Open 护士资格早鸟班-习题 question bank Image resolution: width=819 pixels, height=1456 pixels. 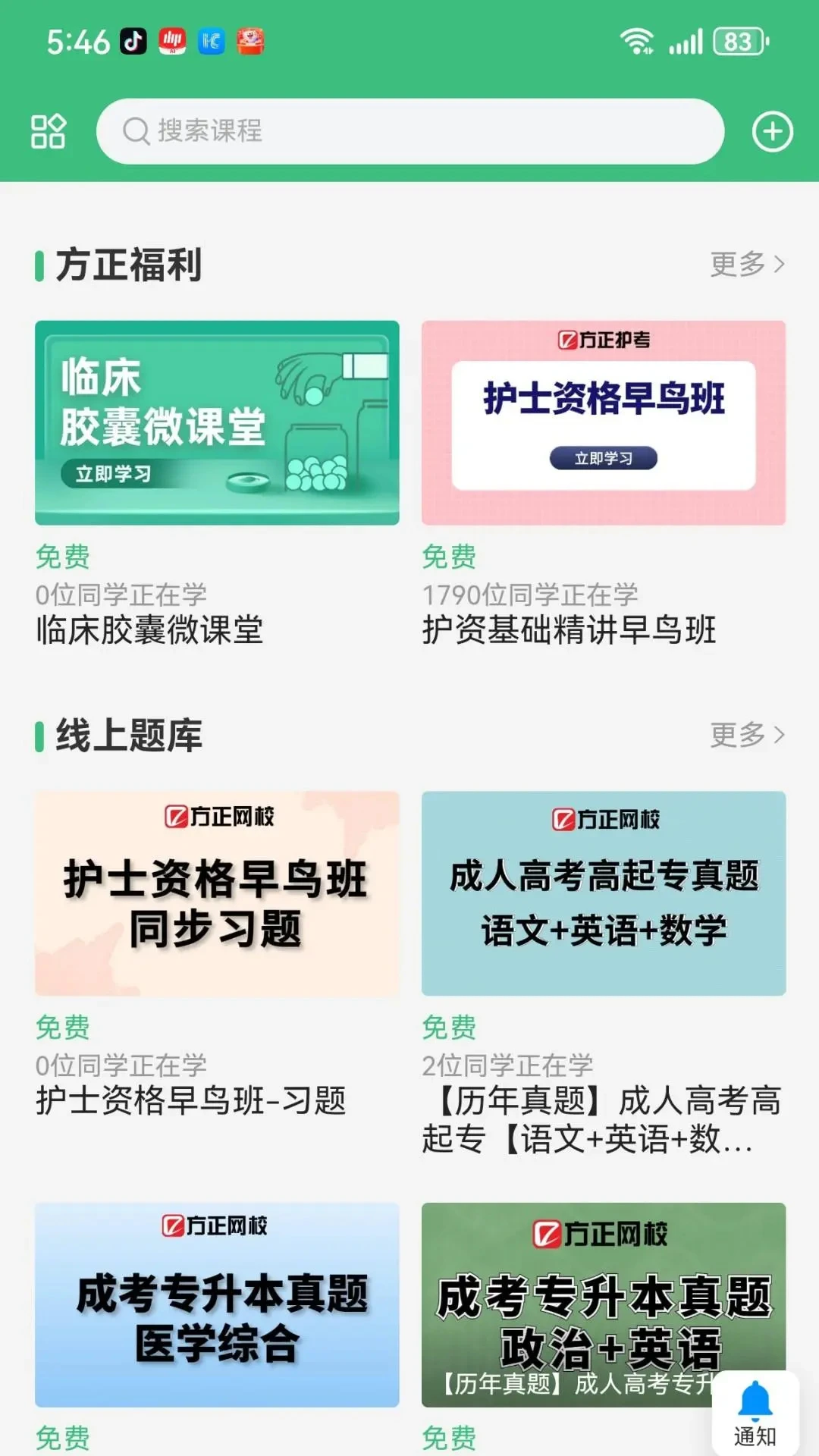tap(217, 893)
